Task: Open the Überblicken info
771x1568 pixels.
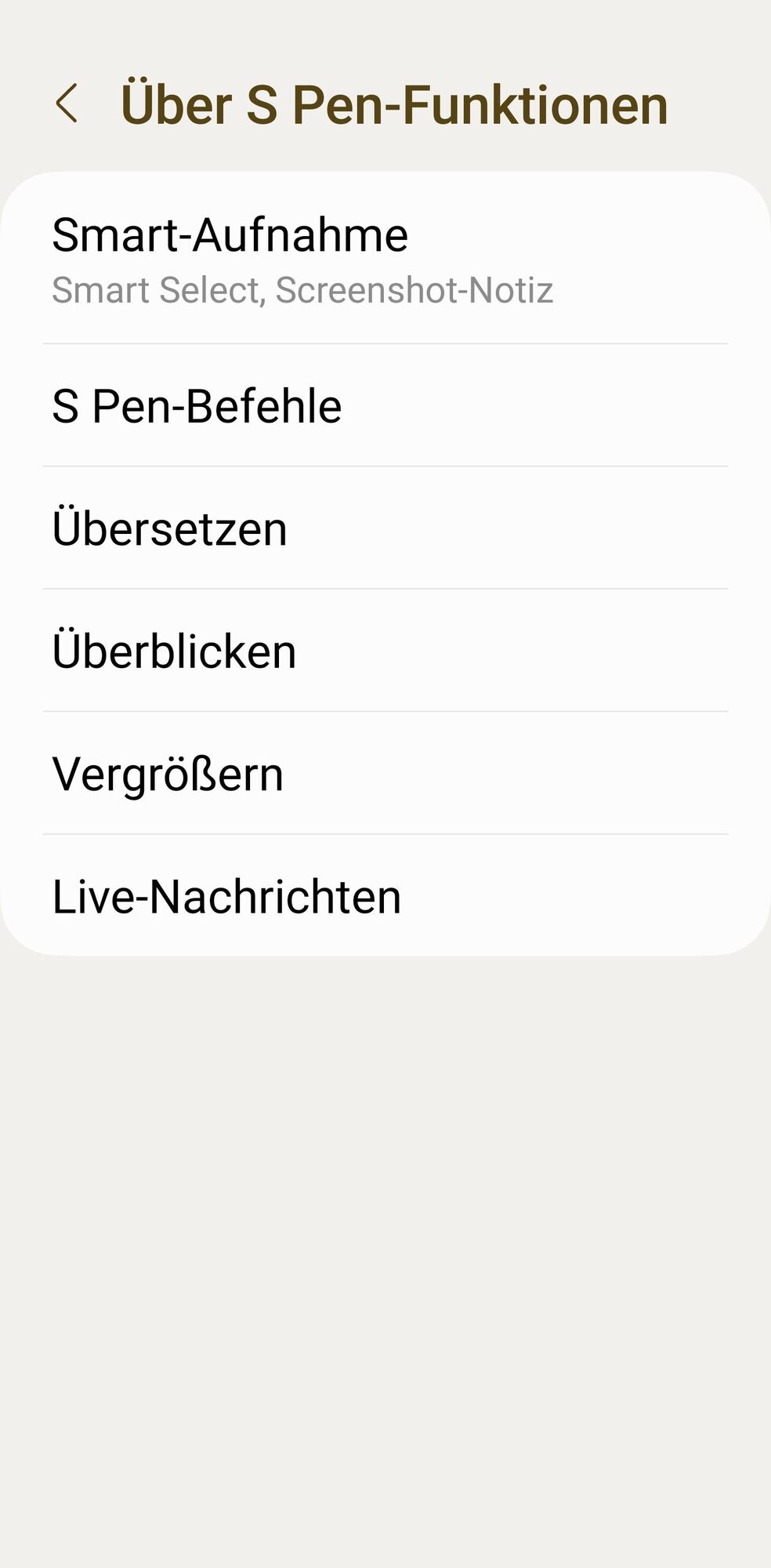Action: click(385, 651)
